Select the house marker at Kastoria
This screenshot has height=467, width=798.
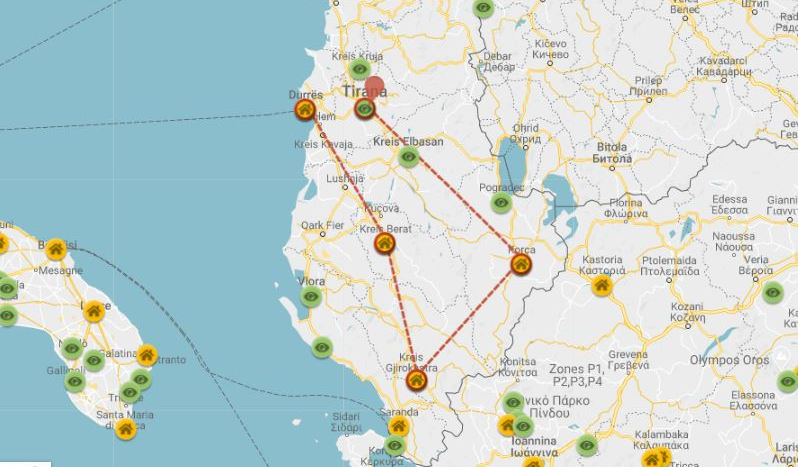point(602,285)
